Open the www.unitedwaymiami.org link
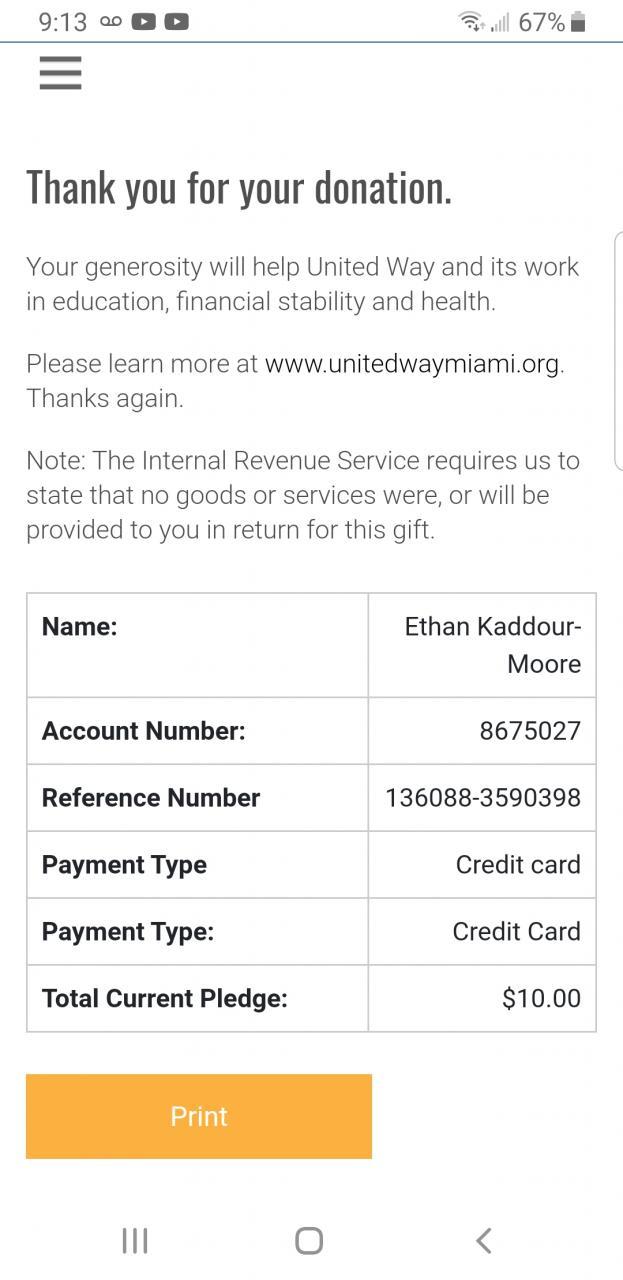This screenshot has height=1280, width=623. (x=411, y=364)
